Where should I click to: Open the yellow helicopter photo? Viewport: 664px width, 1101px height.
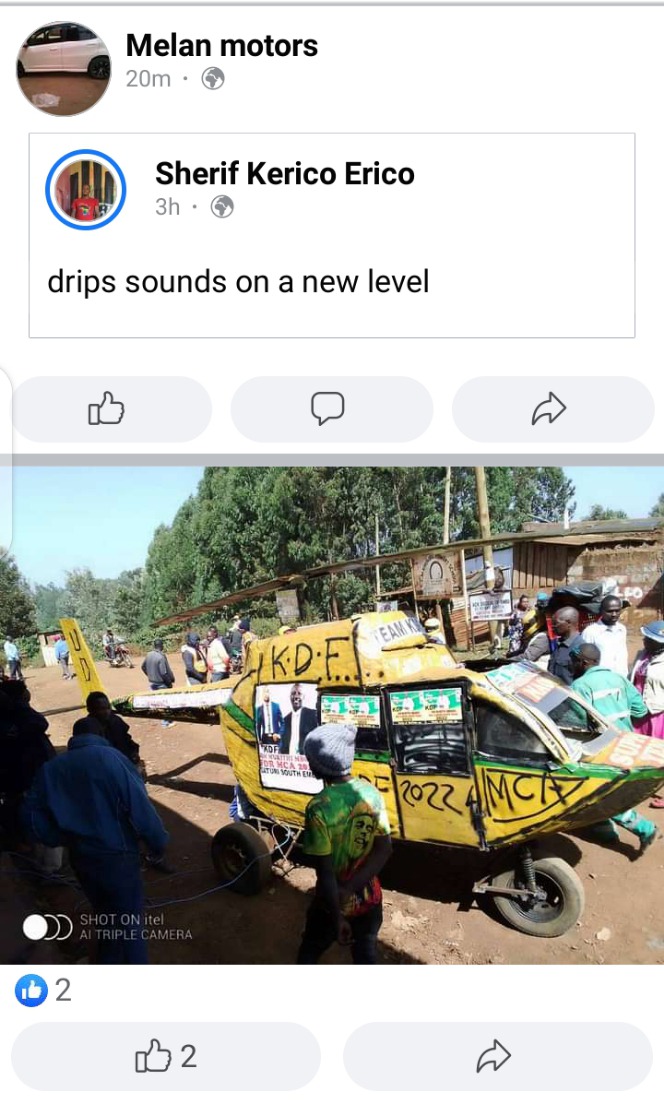pos(332,715)
